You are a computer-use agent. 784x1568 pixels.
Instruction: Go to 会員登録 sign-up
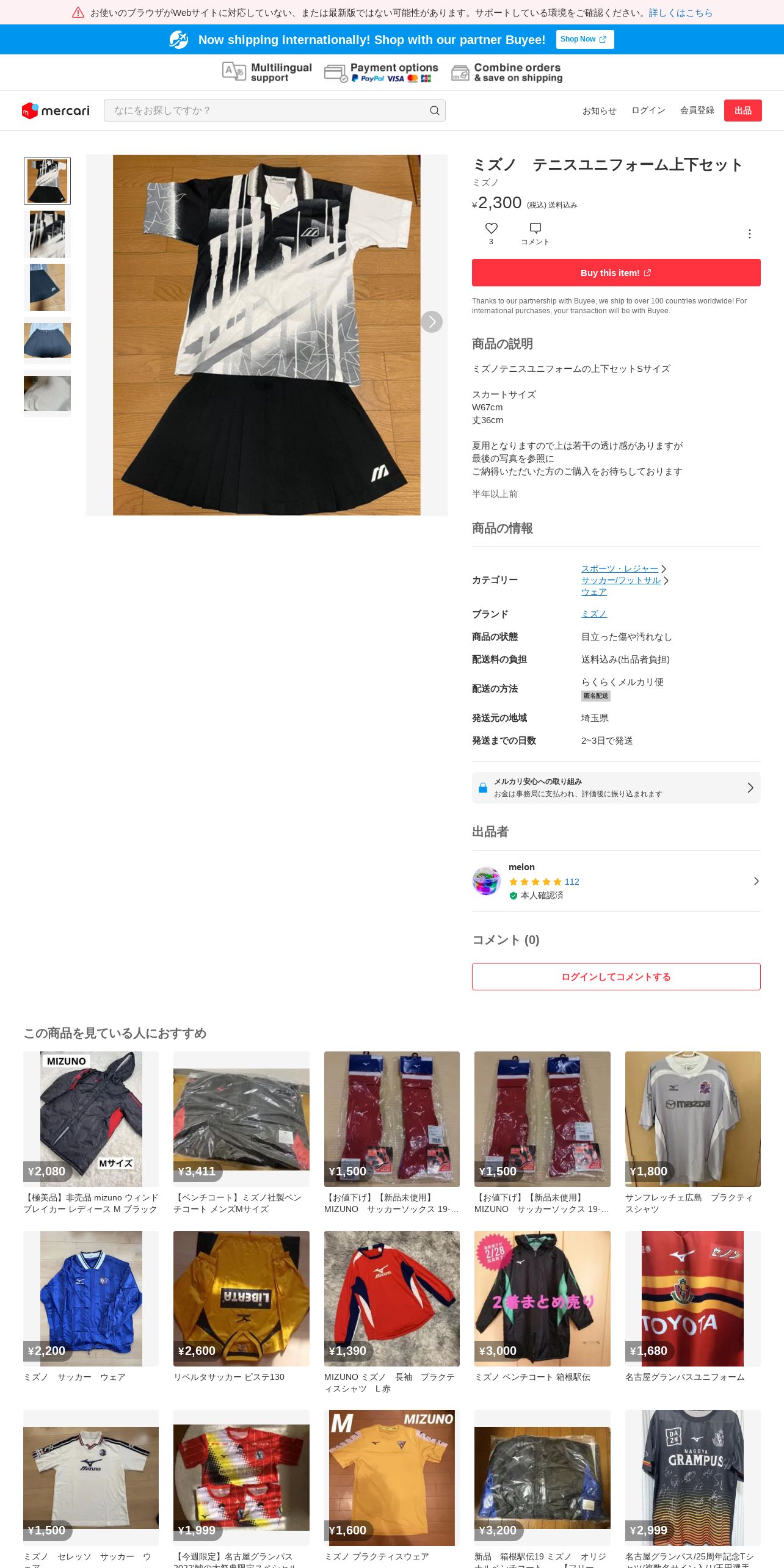[x=697, y=111]
